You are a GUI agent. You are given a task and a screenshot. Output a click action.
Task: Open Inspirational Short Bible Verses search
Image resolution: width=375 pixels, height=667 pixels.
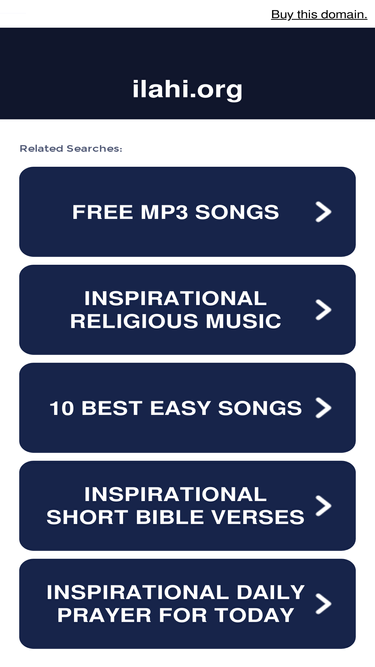(x=188, y=506)
